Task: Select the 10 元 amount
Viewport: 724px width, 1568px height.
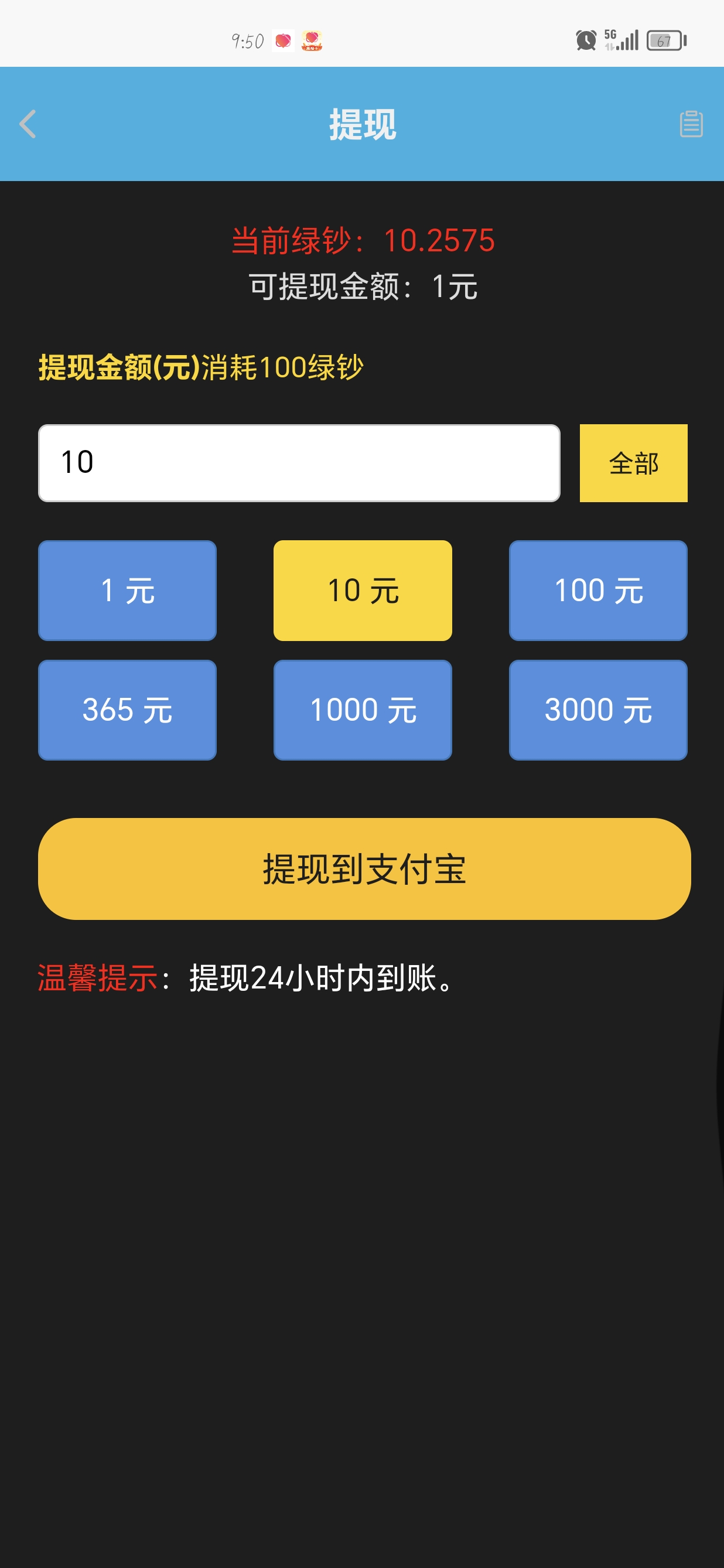Action: point(363,590)
